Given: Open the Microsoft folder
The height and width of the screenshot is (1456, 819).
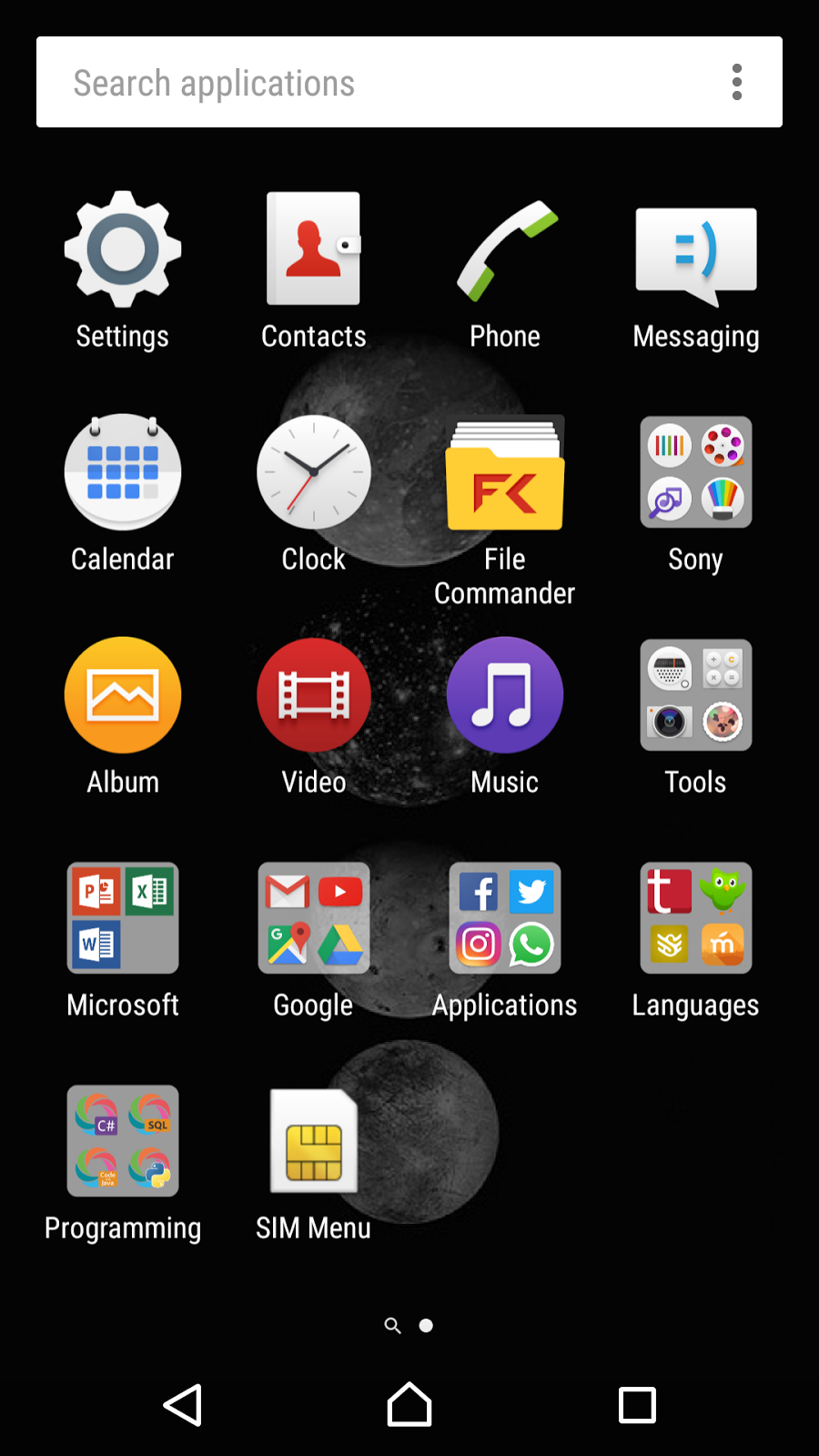Looking at the screenshot, I should pos(123,918).
